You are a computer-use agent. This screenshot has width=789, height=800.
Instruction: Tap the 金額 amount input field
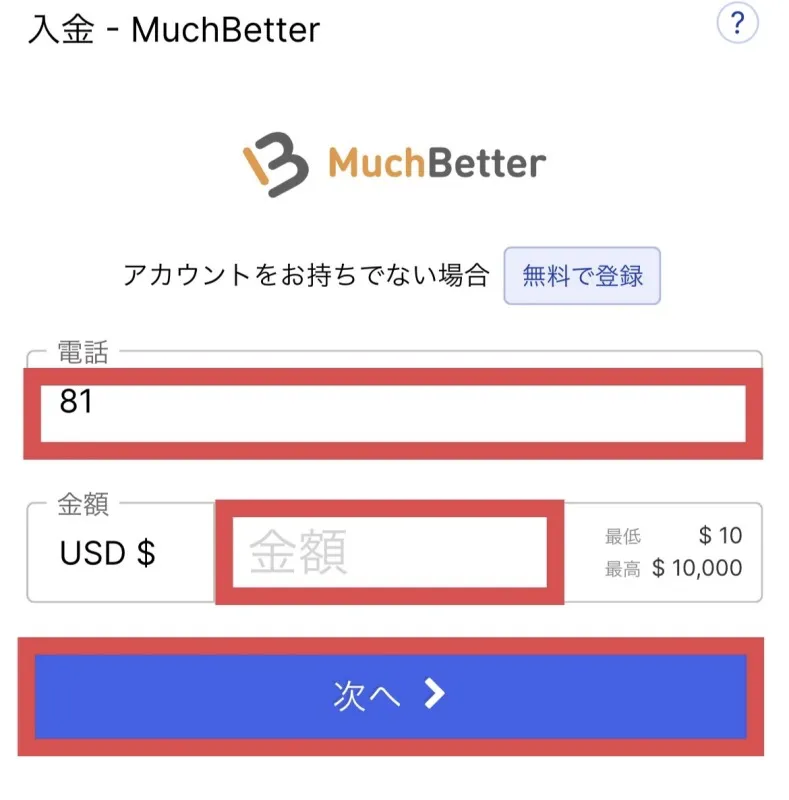[x=390, y=553]
